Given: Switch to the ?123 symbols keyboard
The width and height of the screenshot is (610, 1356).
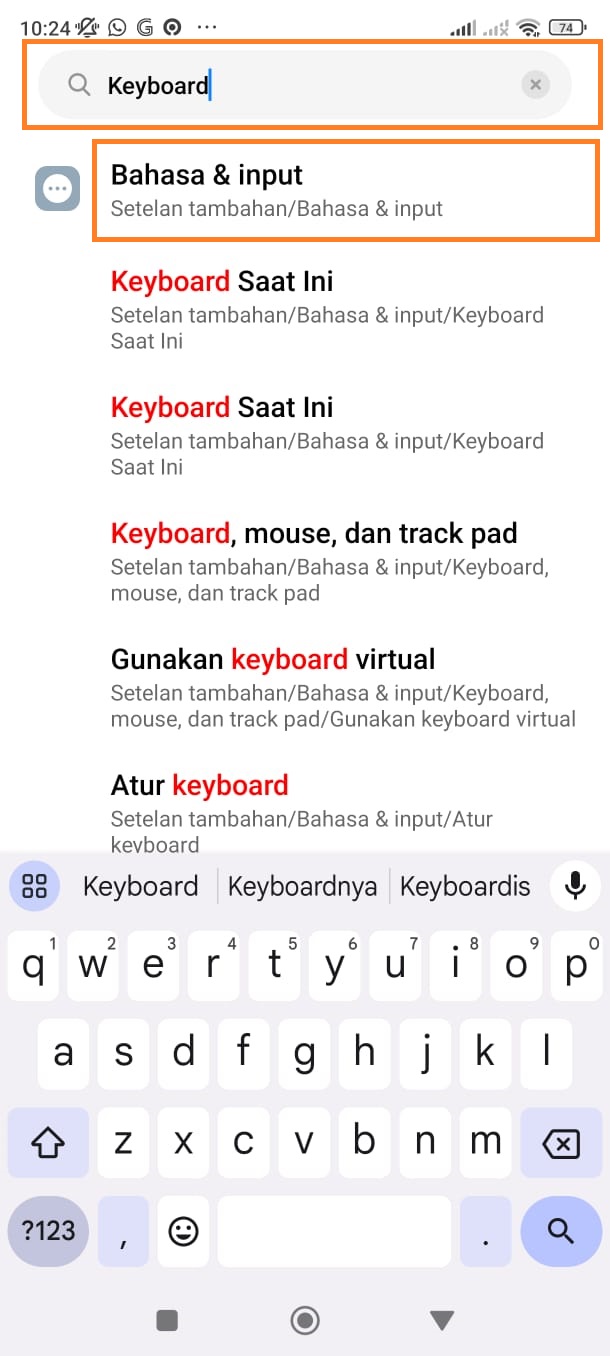Looking at the screenshot, I should click(49, 1230).
